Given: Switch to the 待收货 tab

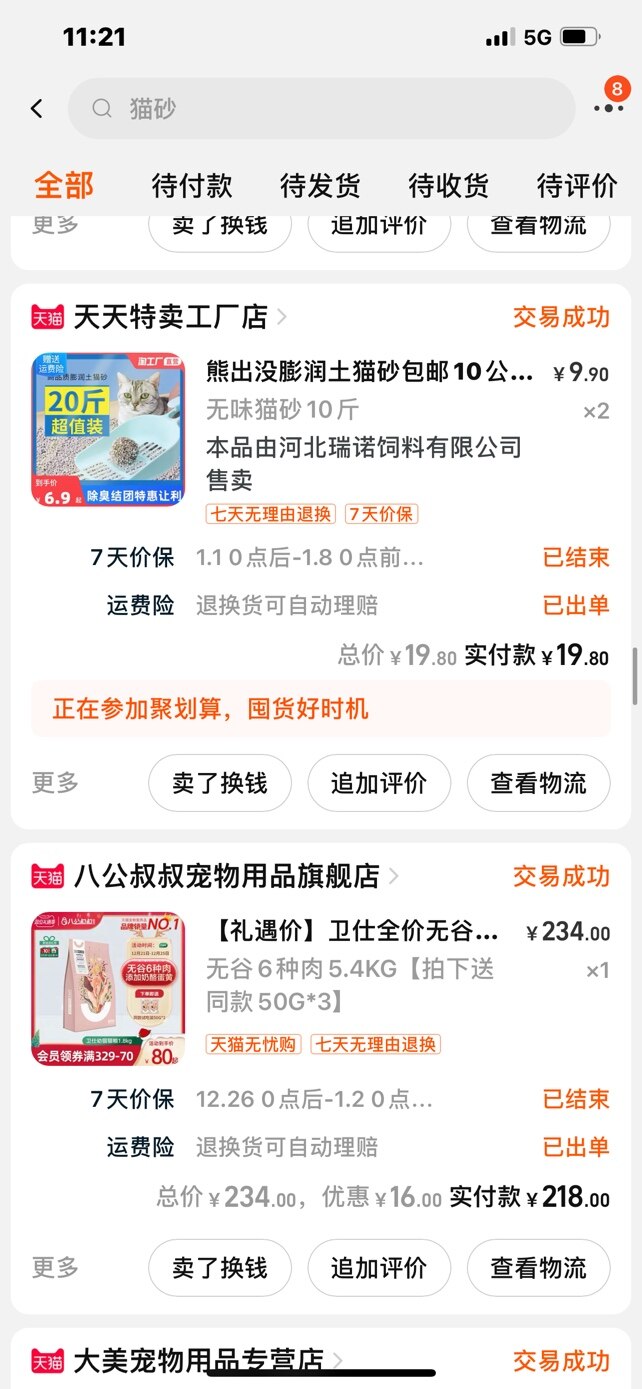Looking at the screenshot, I should tap(448, 185).
